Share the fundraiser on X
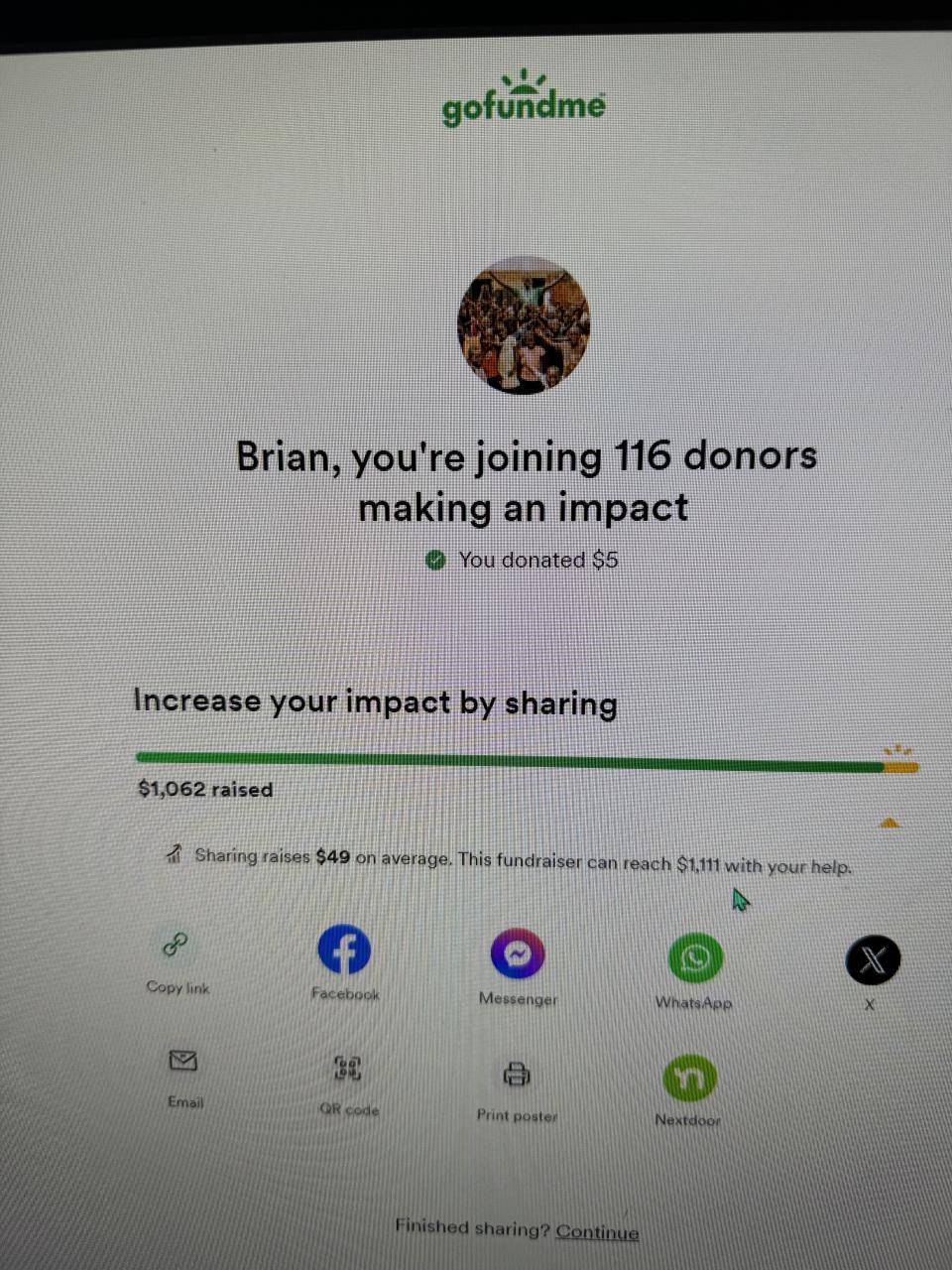The width and height of the screenshot is (952, 1270). [872, 960]
